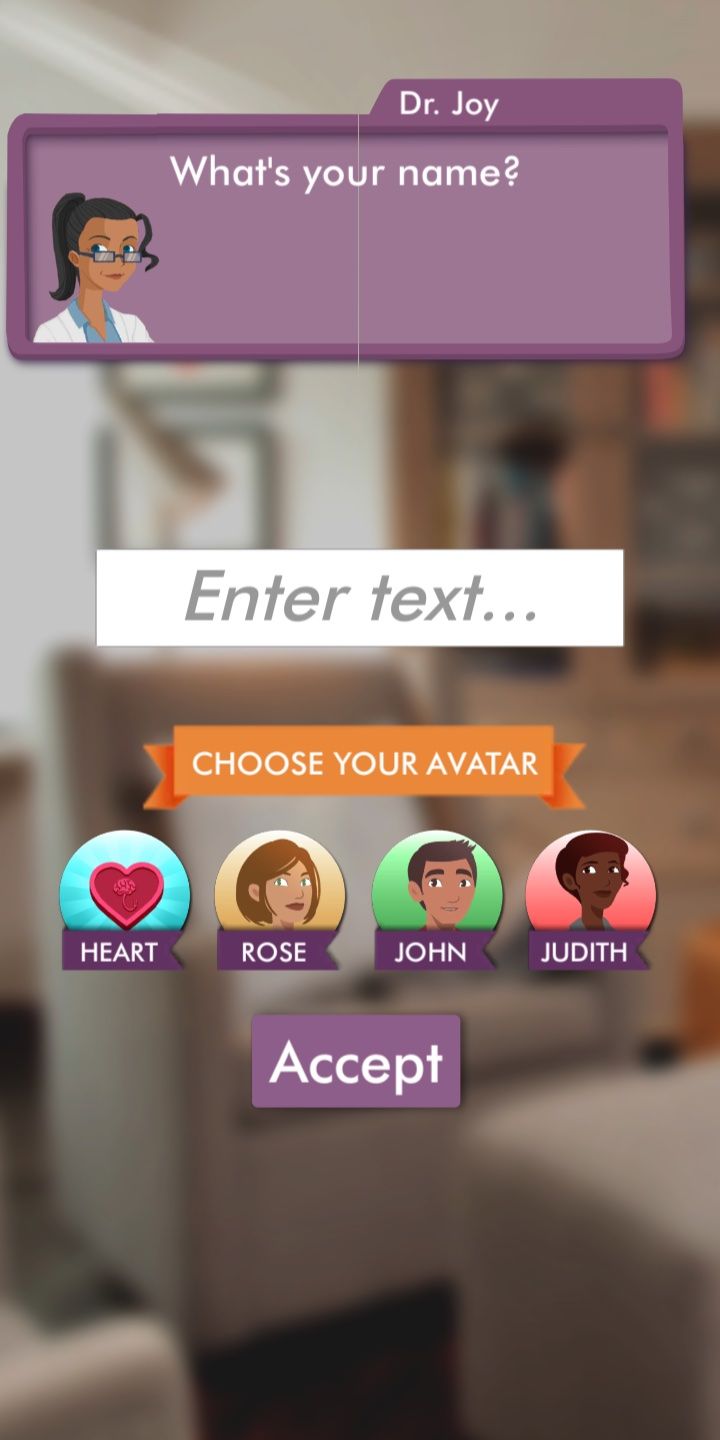
Task: Choose Rose as your avatar
Action: coord(279,893)
